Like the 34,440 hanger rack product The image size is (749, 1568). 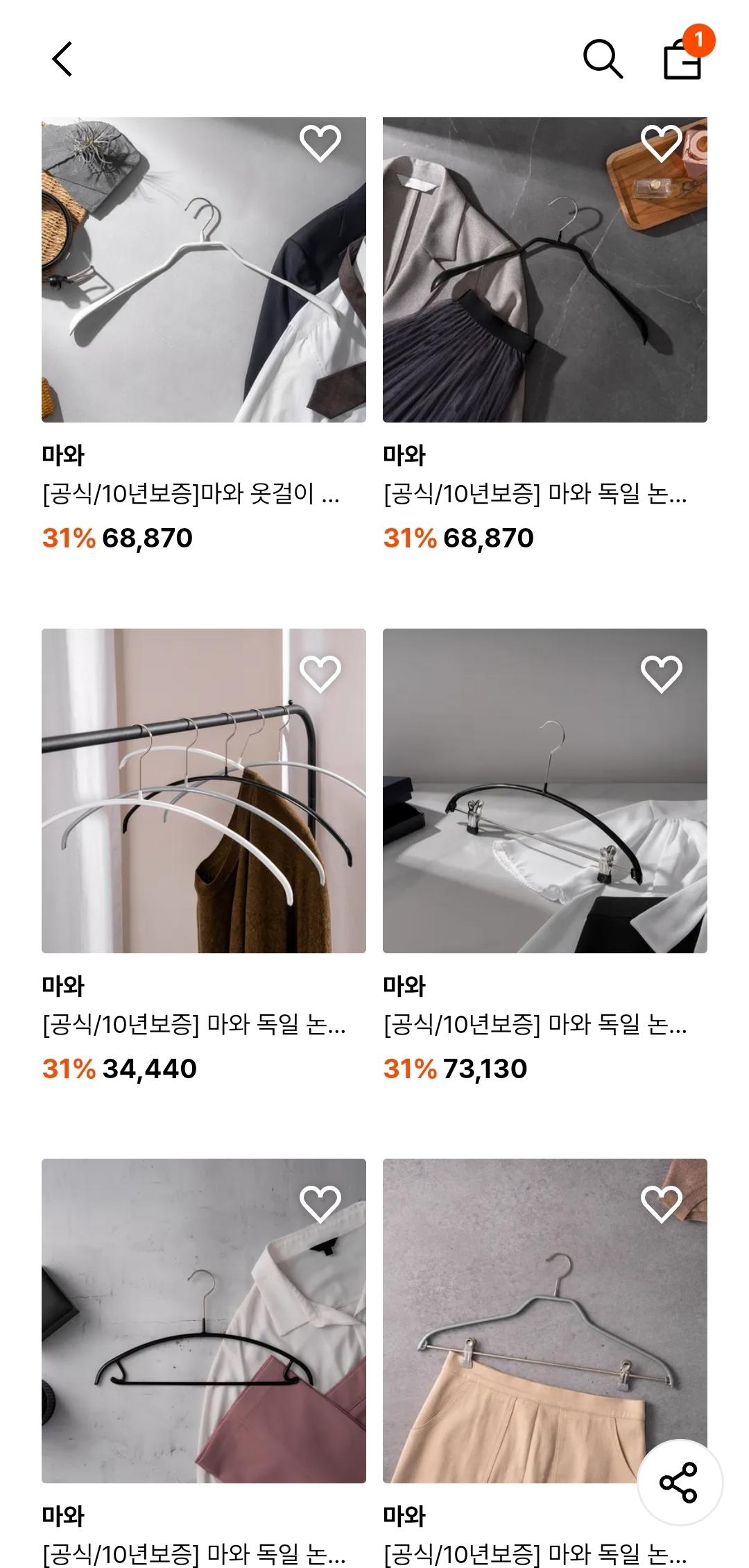(320, 674)
